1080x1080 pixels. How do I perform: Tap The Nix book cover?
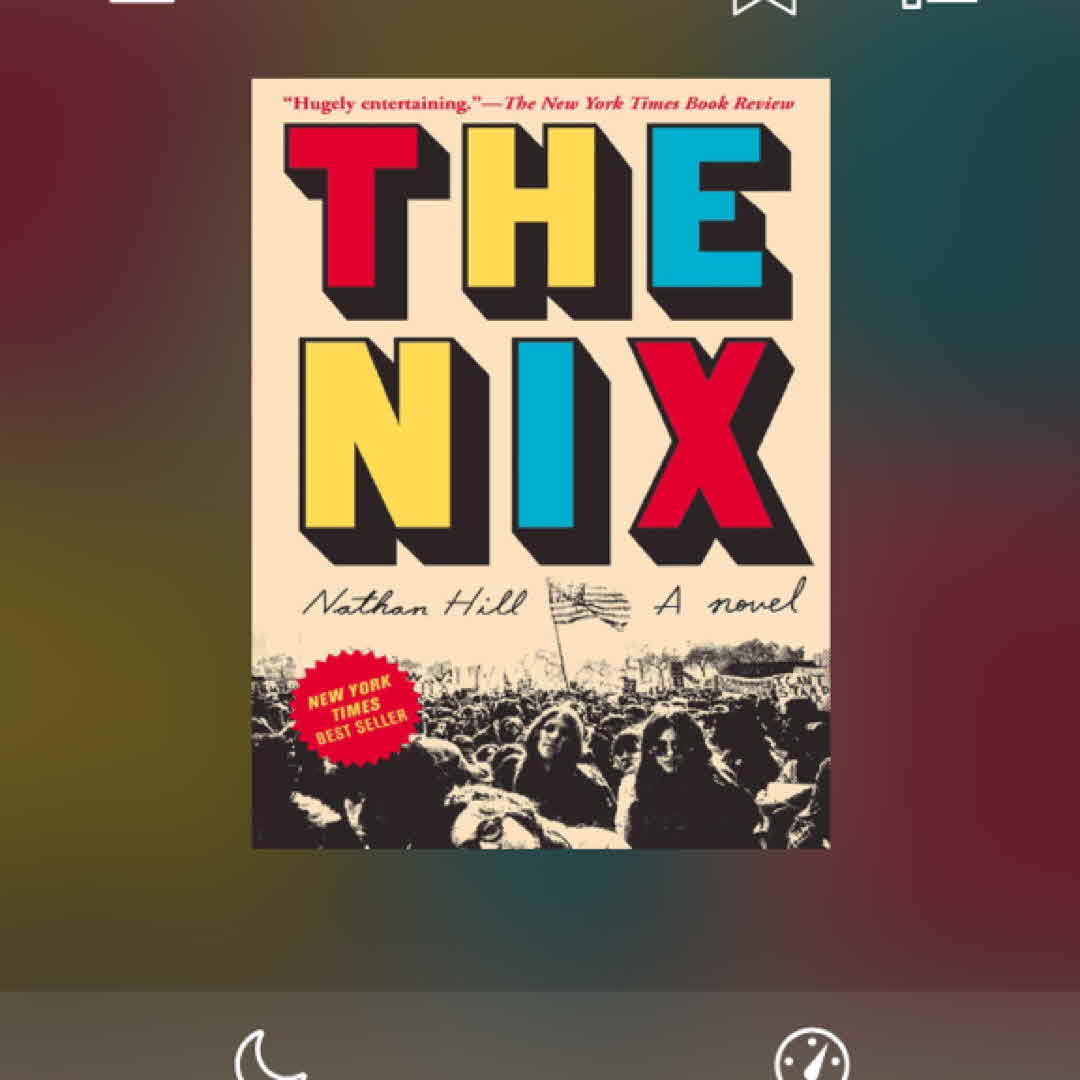pos(540,463)
